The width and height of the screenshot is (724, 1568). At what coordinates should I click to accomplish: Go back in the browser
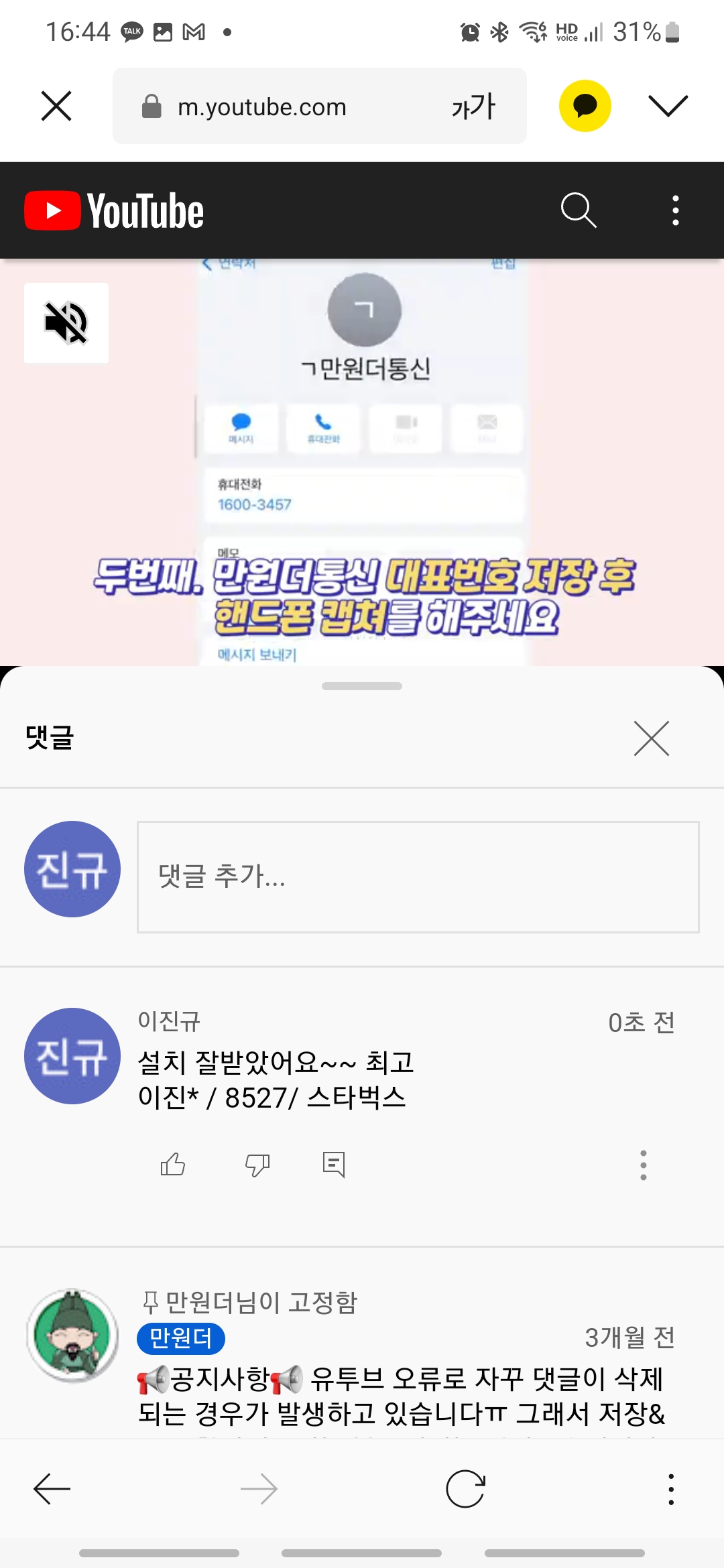52,1489
